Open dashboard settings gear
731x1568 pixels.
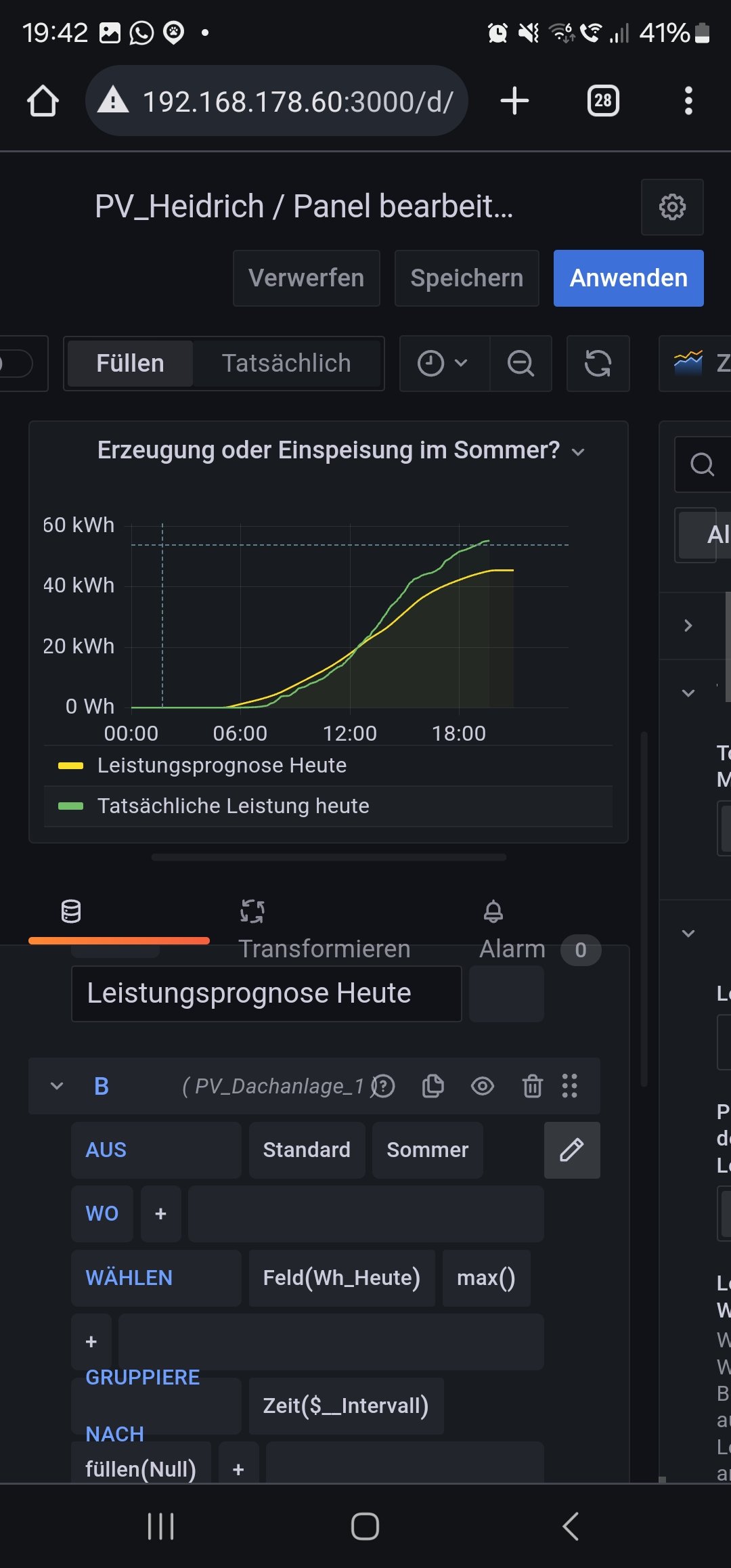[x=672, y=207]
